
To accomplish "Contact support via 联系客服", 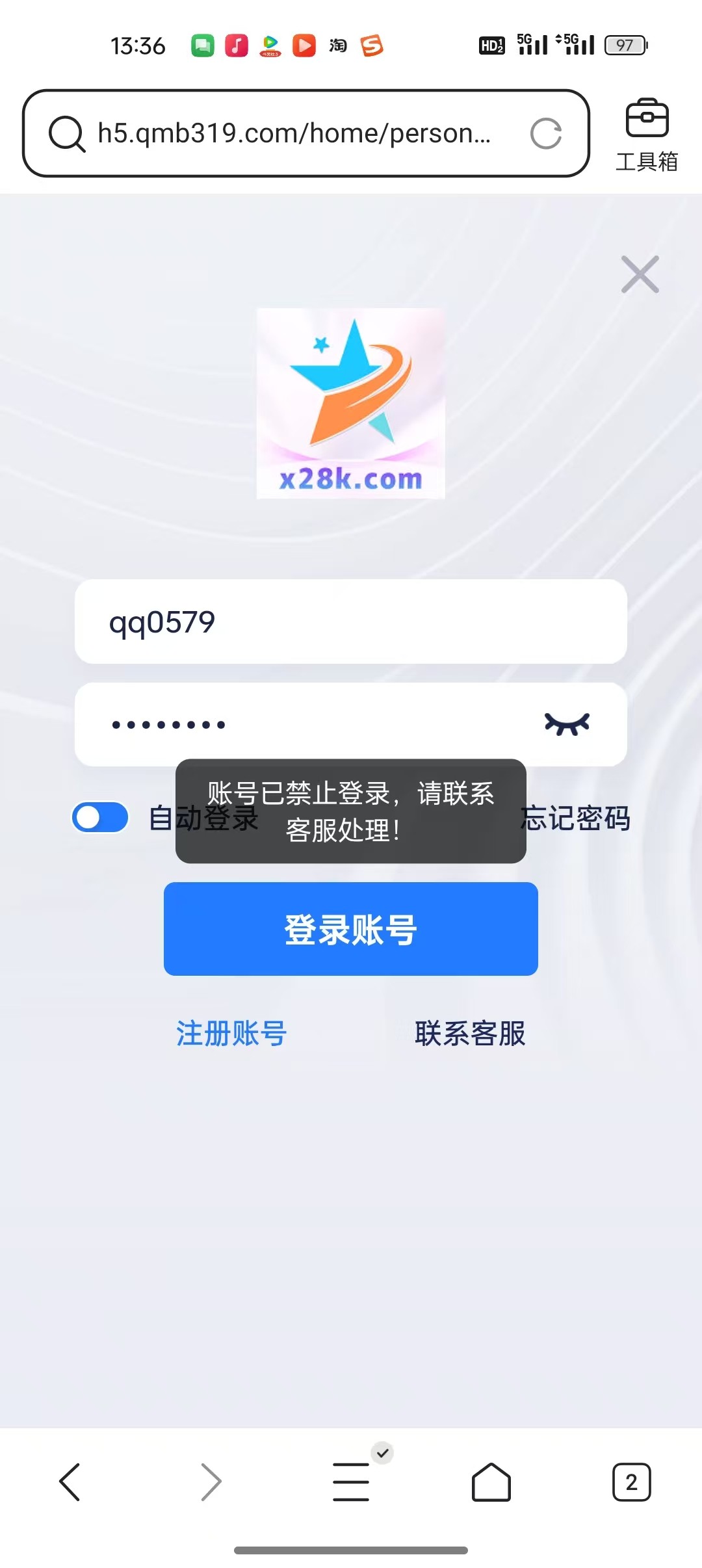I will (x=470, y=1033).
